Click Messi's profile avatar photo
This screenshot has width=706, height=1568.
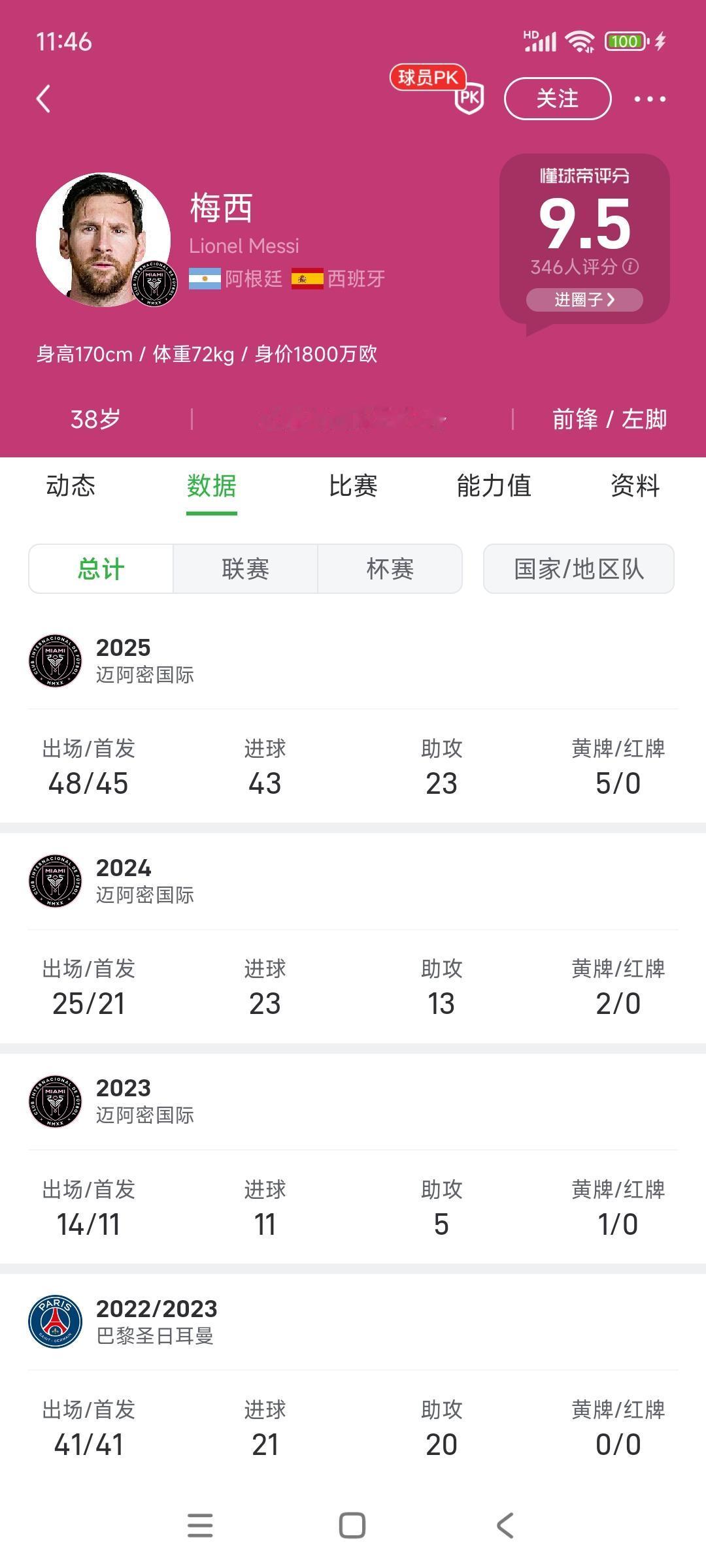pos(105,235)
